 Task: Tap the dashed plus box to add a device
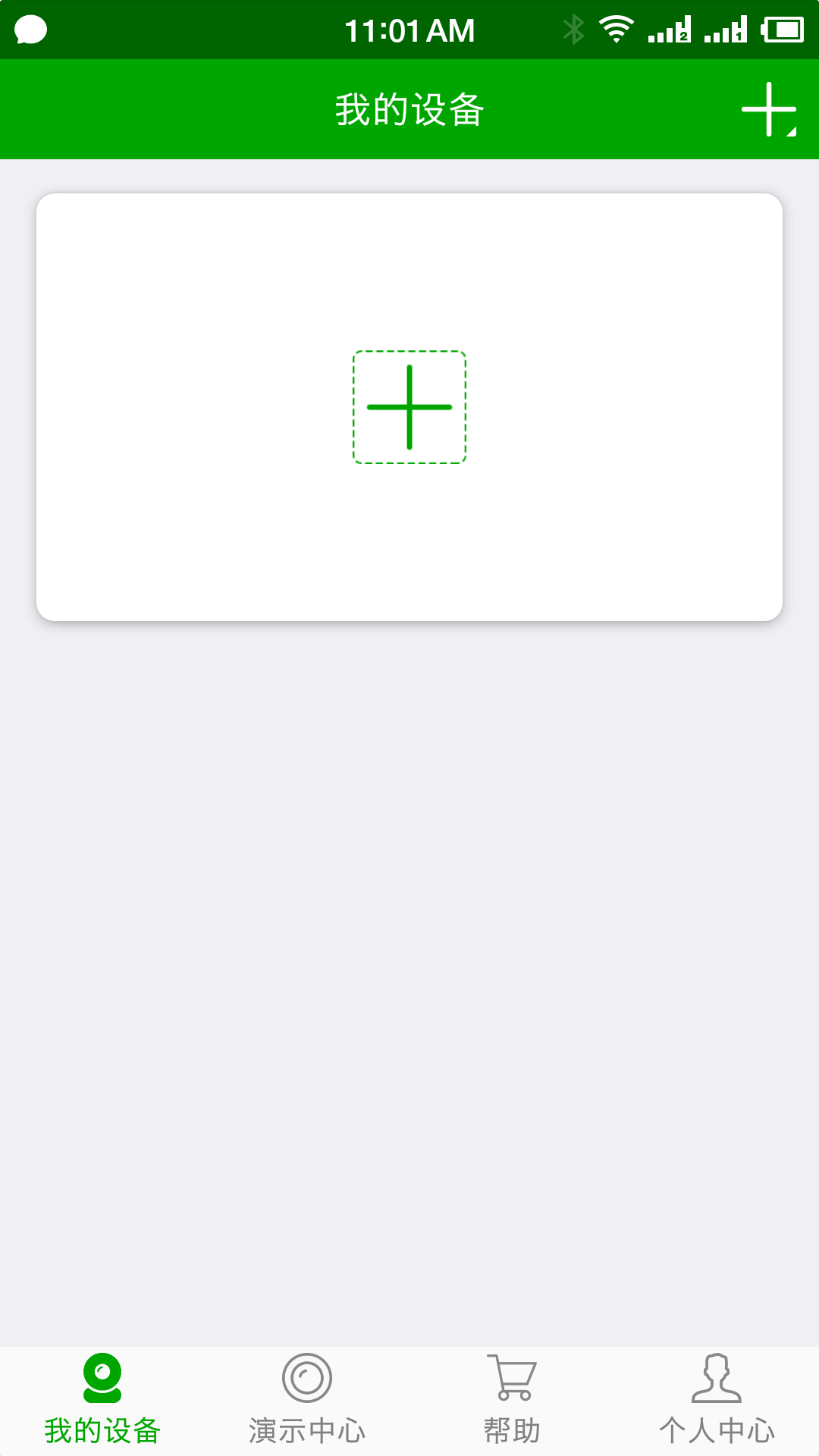click(x=409, y=407)
